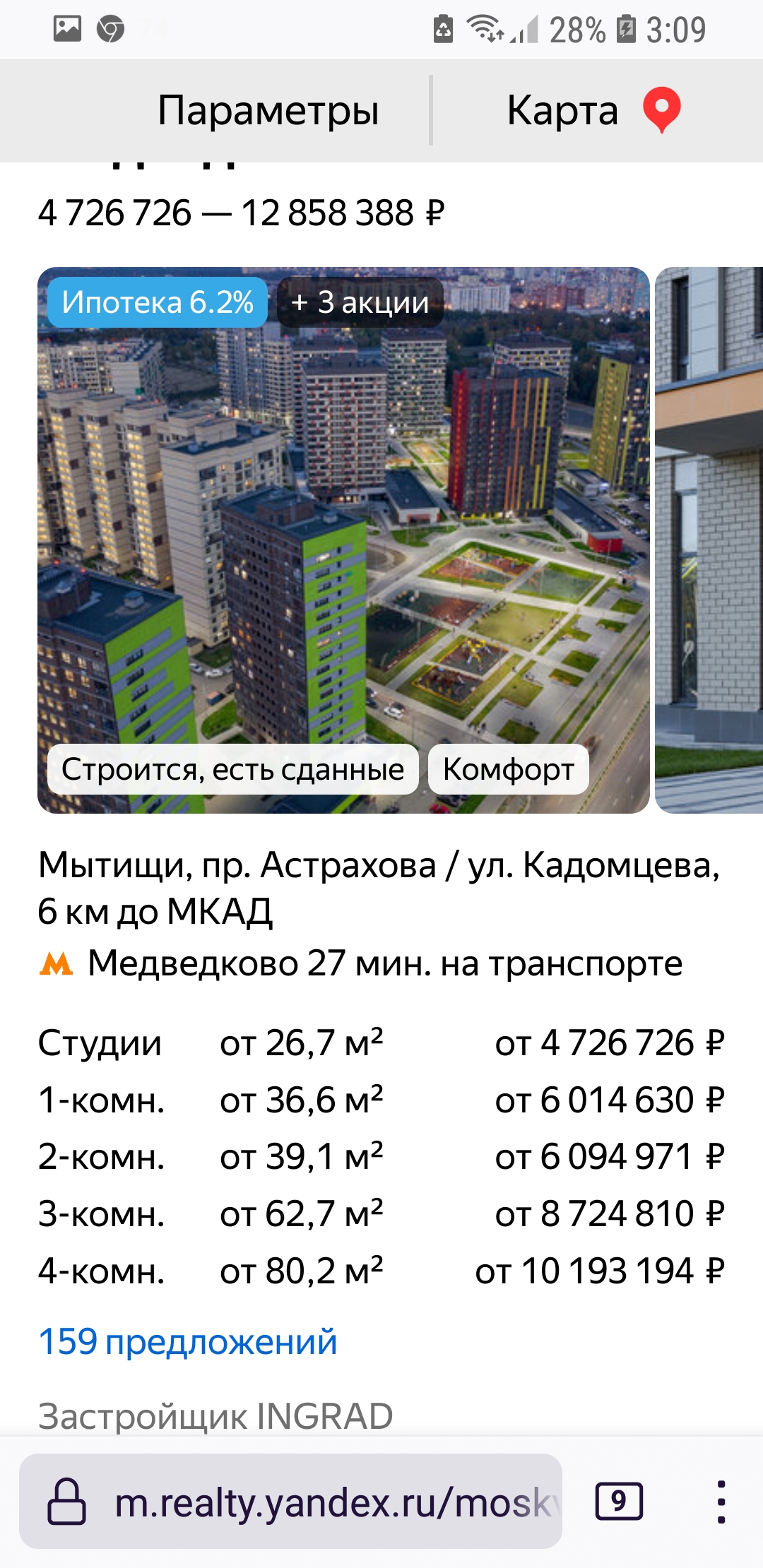Open the residential complex aerial photo
Viewport: 763px width, 1568px height.
tap(343, 540)
